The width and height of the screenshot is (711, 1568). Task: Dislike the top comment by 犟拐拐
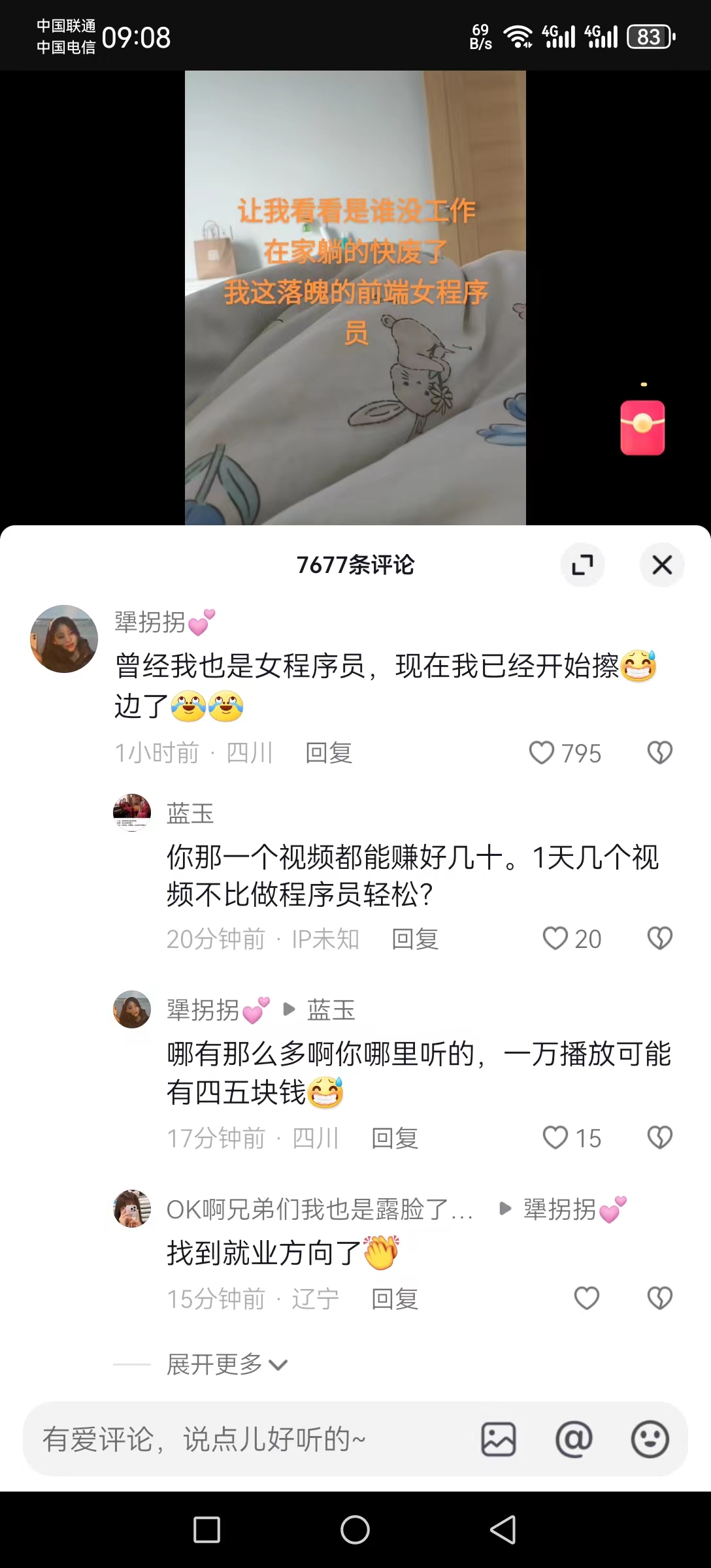point(659,753)
